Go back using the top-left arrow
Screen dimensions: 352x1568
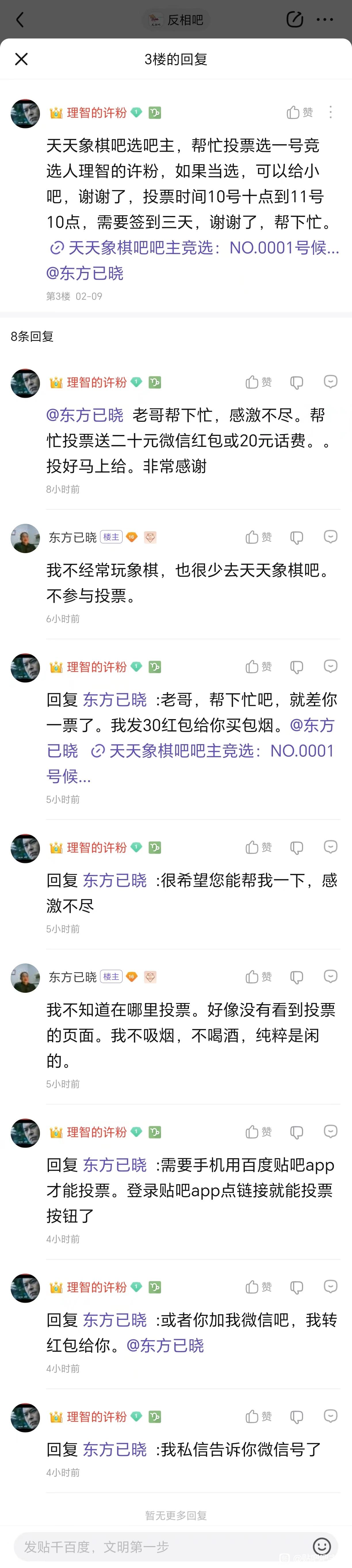point(20,20)
